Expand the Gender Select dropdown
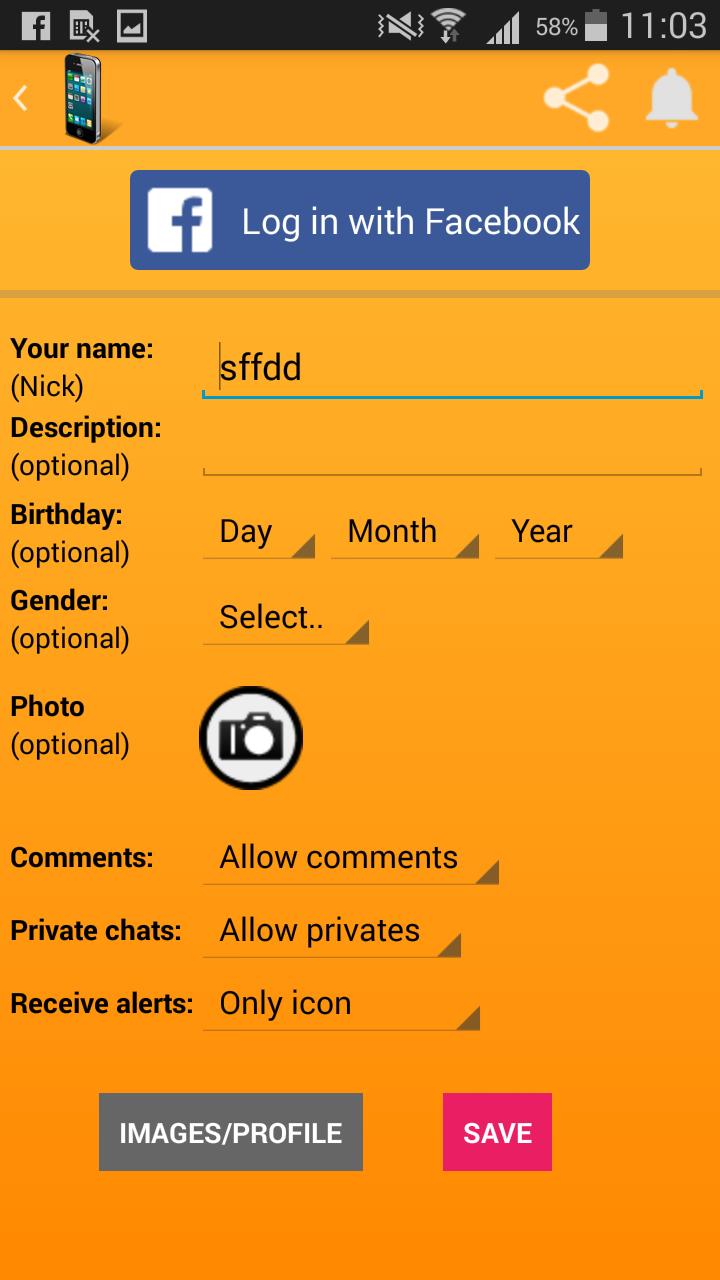 coord(285,617)
